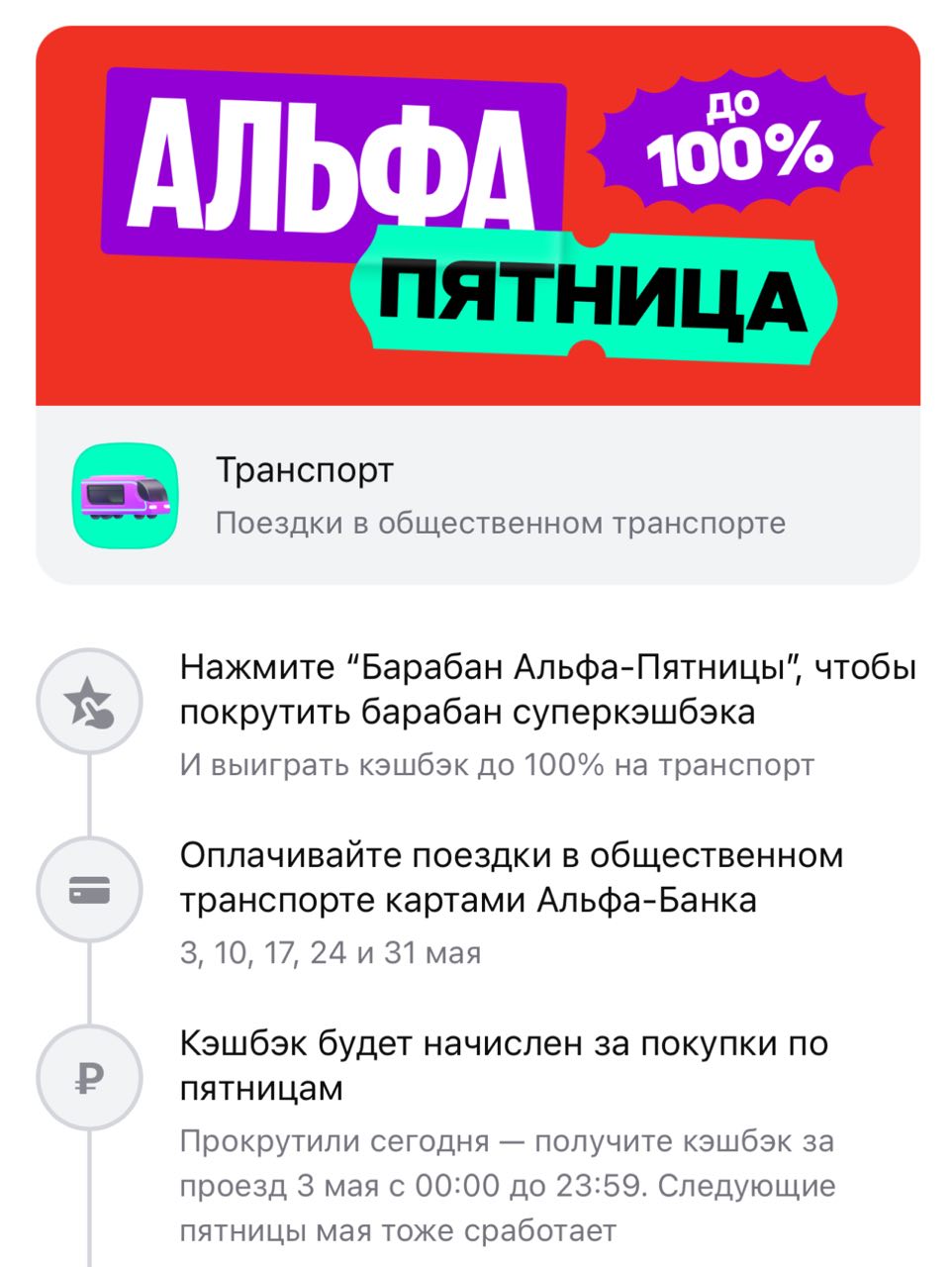The width and height of the screenshot is (952, 1267).
Task: Open the Транспорт Альфа-Пятница promo card
Action: pos(478,495)
